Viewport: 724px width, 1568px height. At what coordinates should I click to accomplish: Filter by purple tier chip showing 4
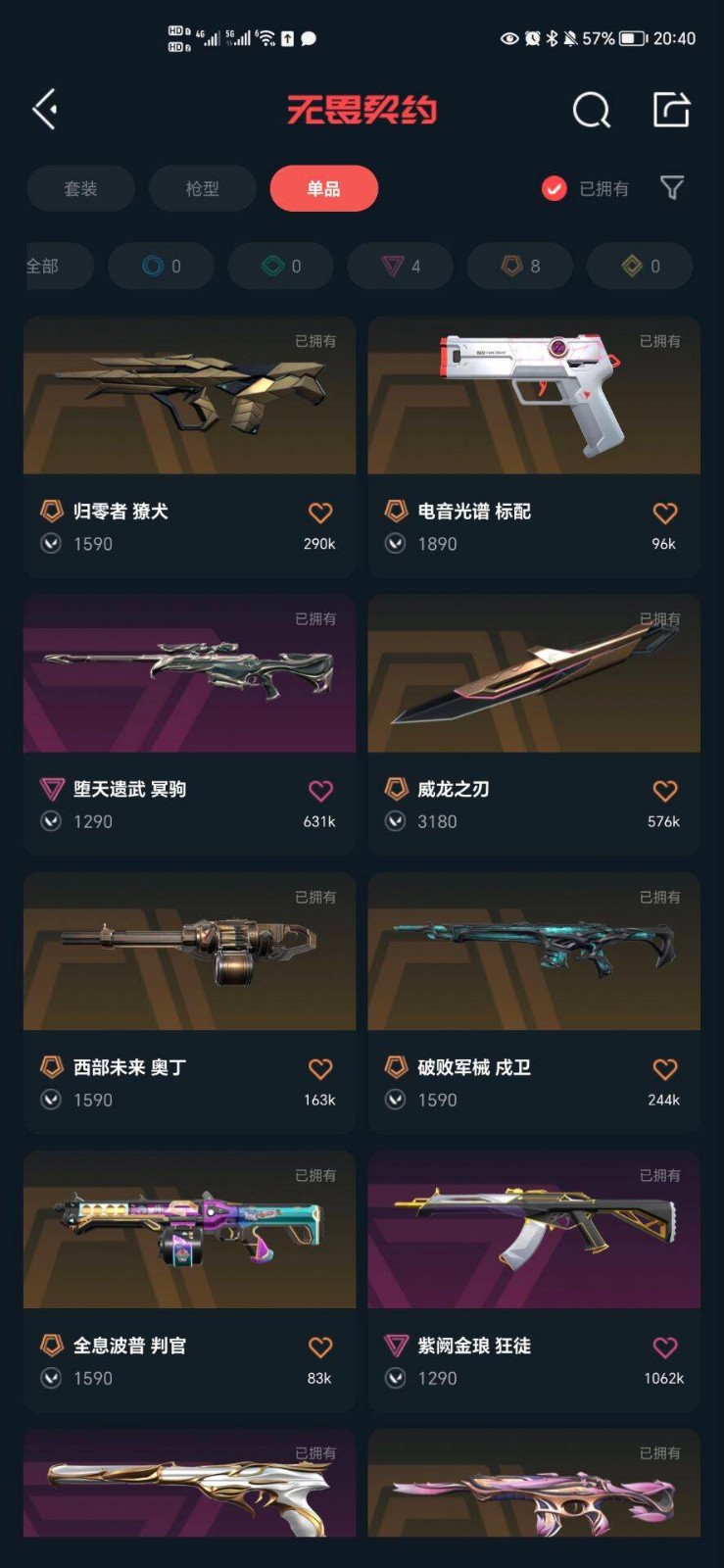coord(400,266)
